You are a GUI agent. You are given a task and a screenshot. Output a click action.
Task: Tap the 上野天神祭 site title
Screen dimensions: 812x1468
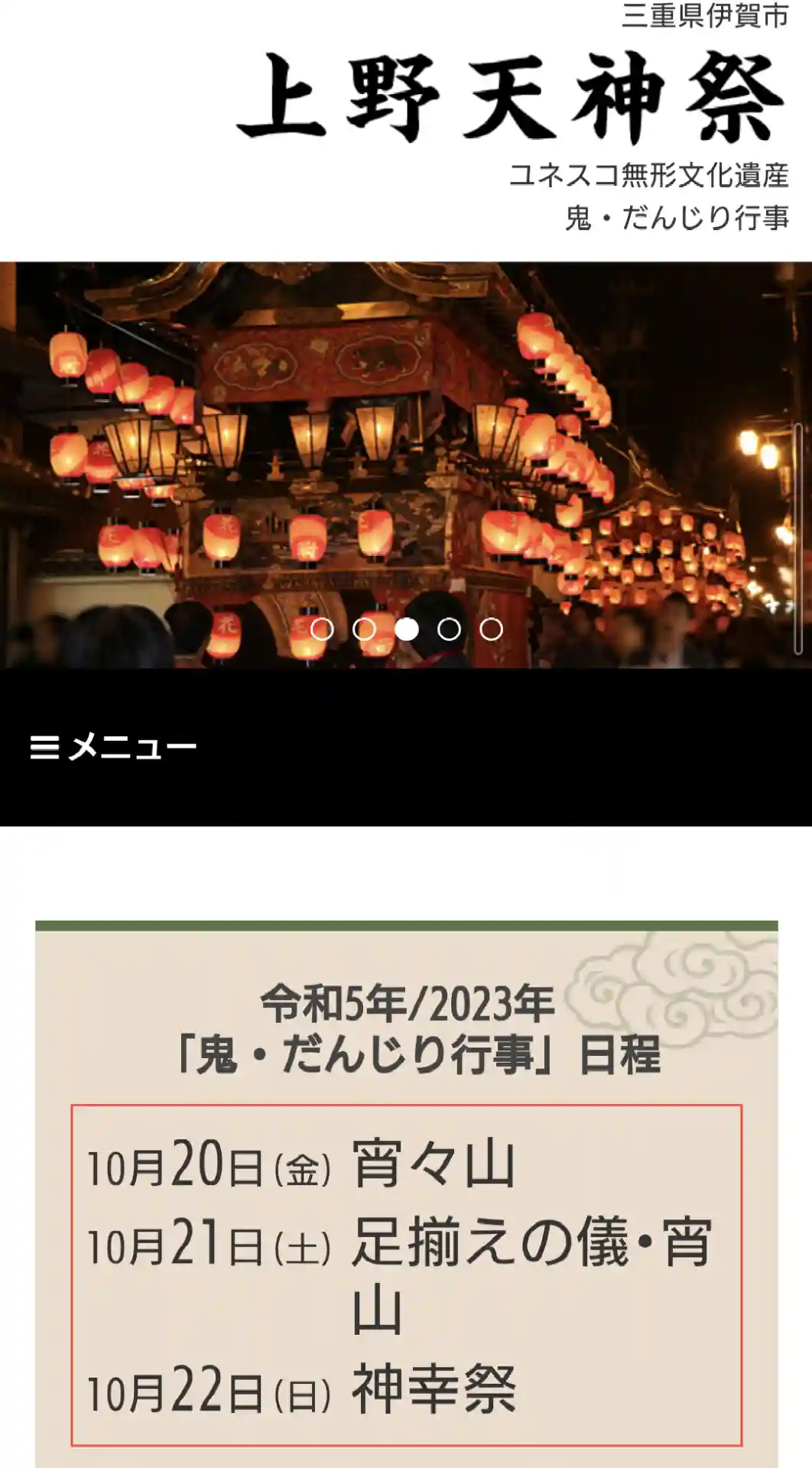coord(511,98)
